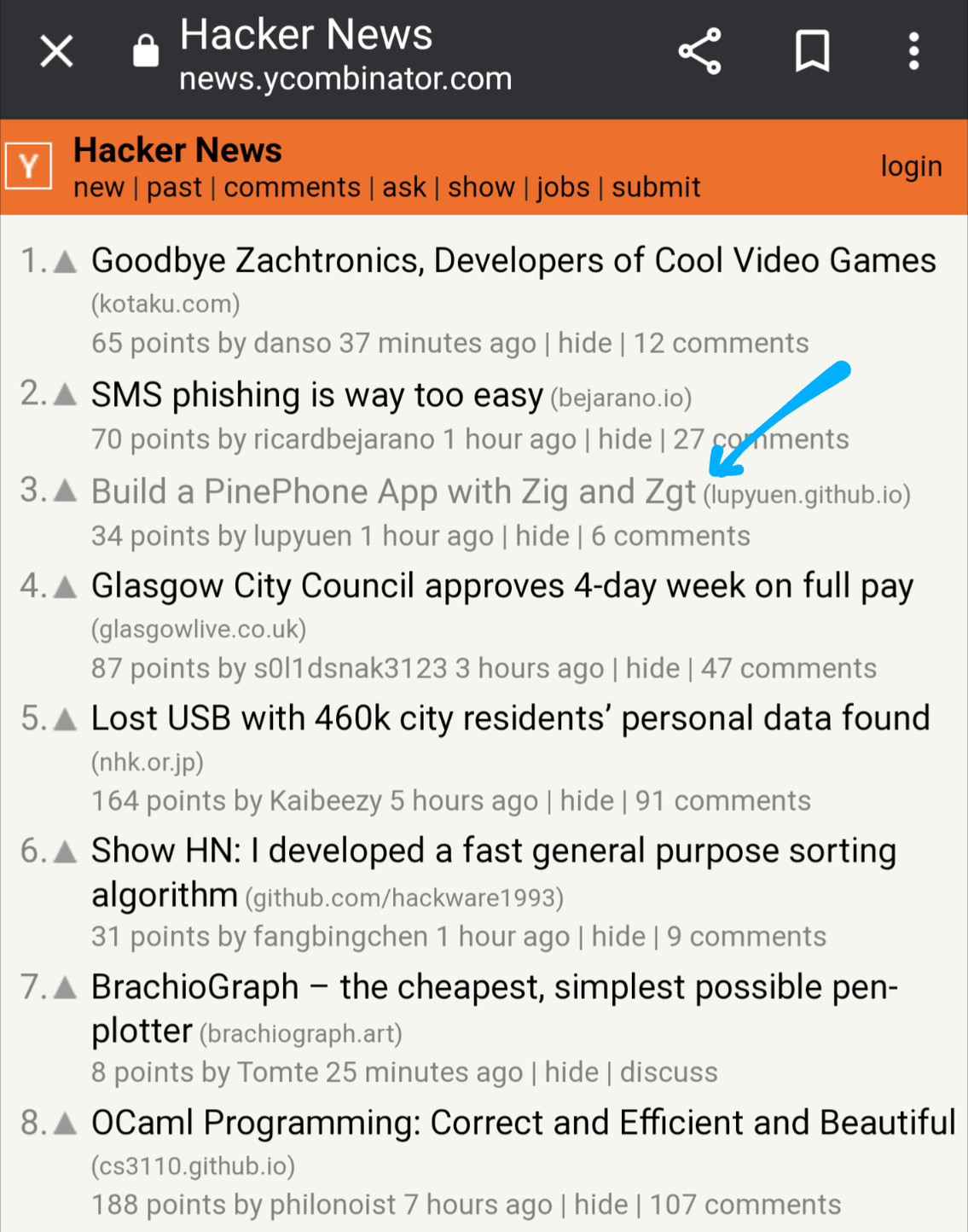The height and width of the screenshot is (1232, 968).
Task: Open Goodbye Zachtronics article
Action: point(513,260)
